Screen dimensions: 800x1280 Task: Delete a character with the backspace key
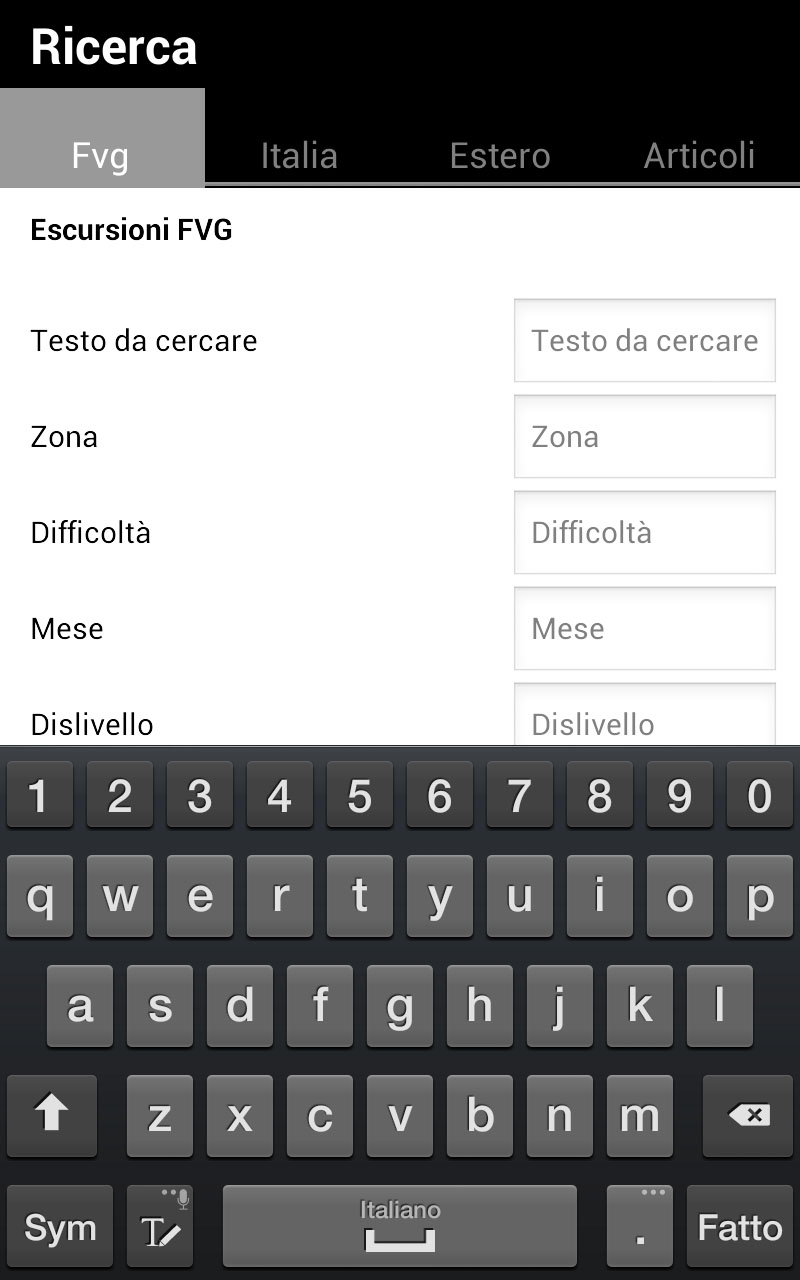click(748, 1115)
